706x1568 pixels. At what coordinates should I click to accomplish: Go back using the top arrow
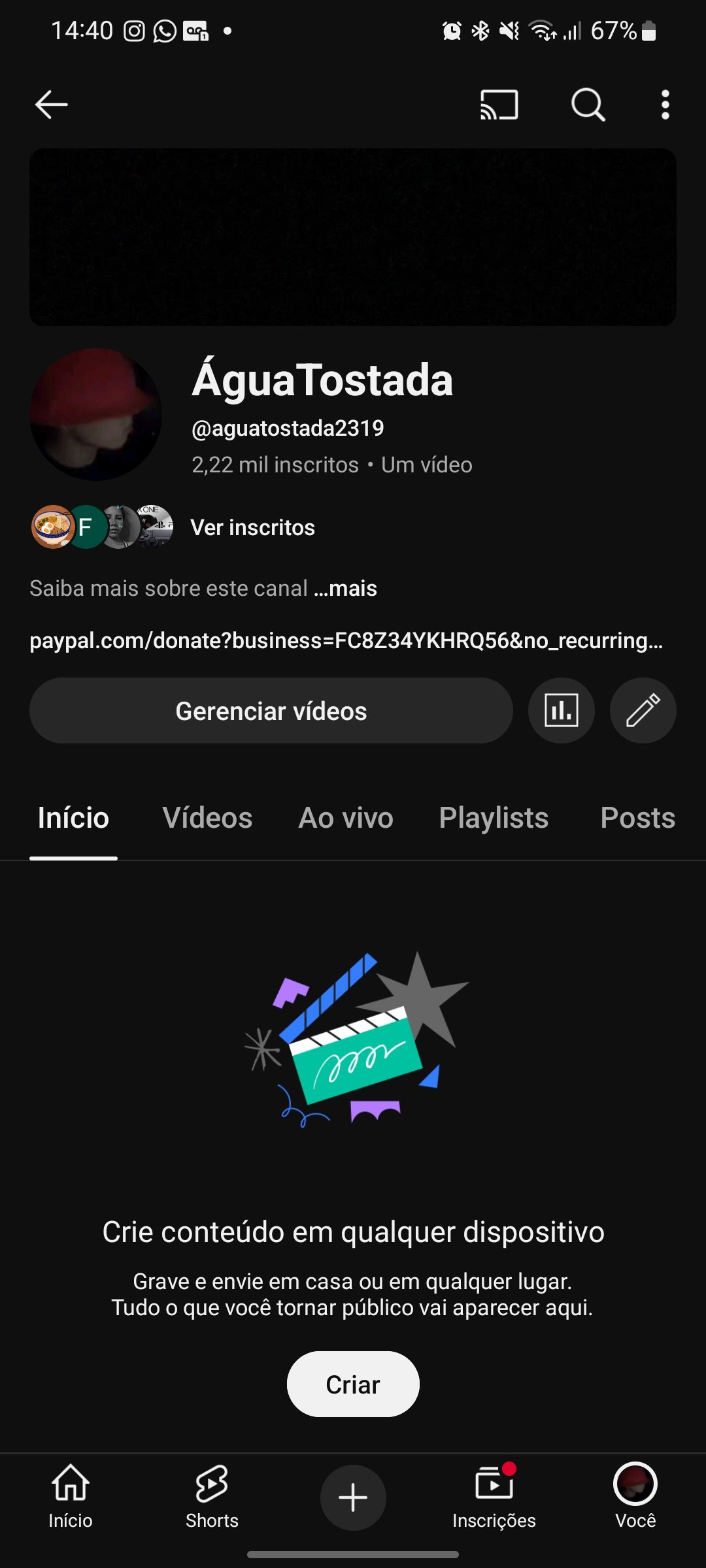(51, 105)
